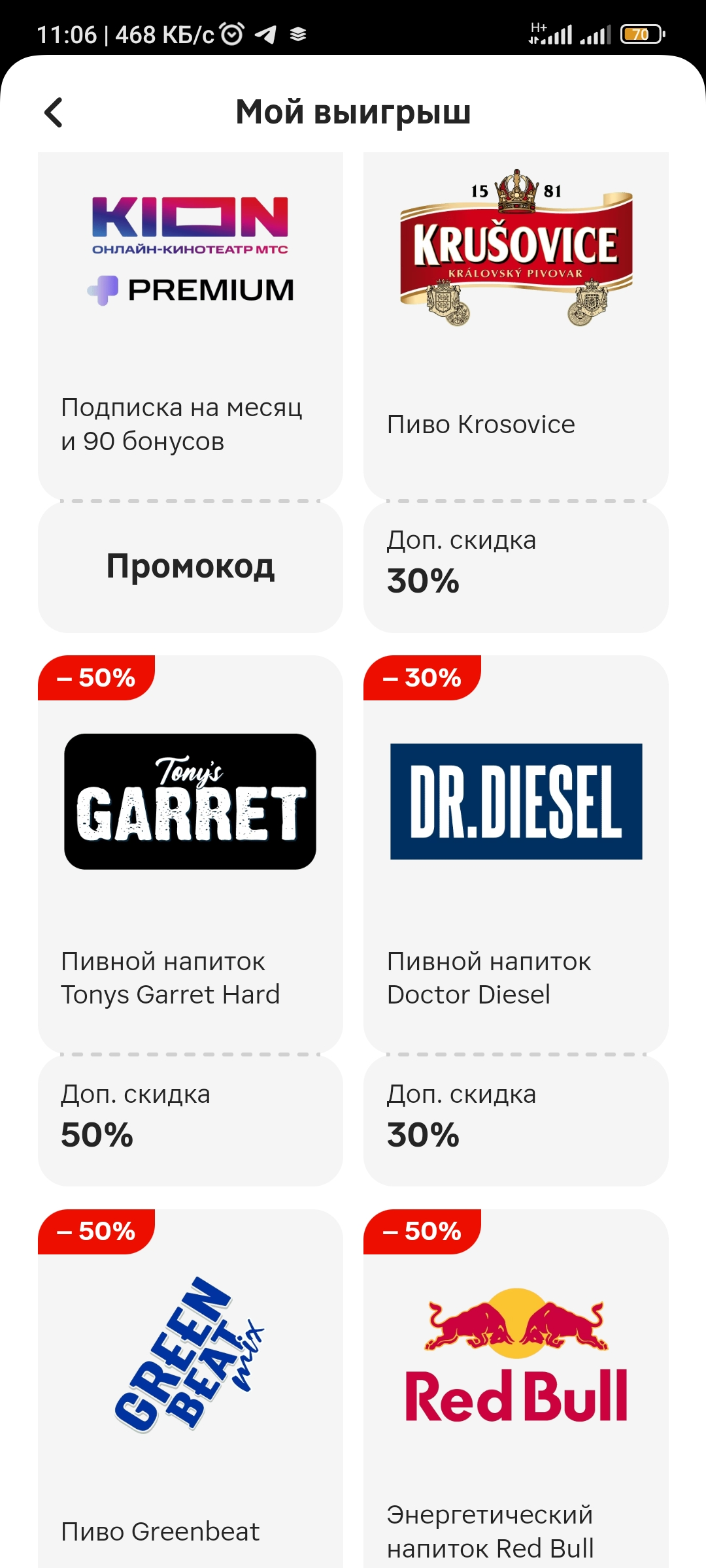This screenshot has width=706, height=1568.
Task: Open the Red Bull energy drink card
Action: coord(516,1388)
